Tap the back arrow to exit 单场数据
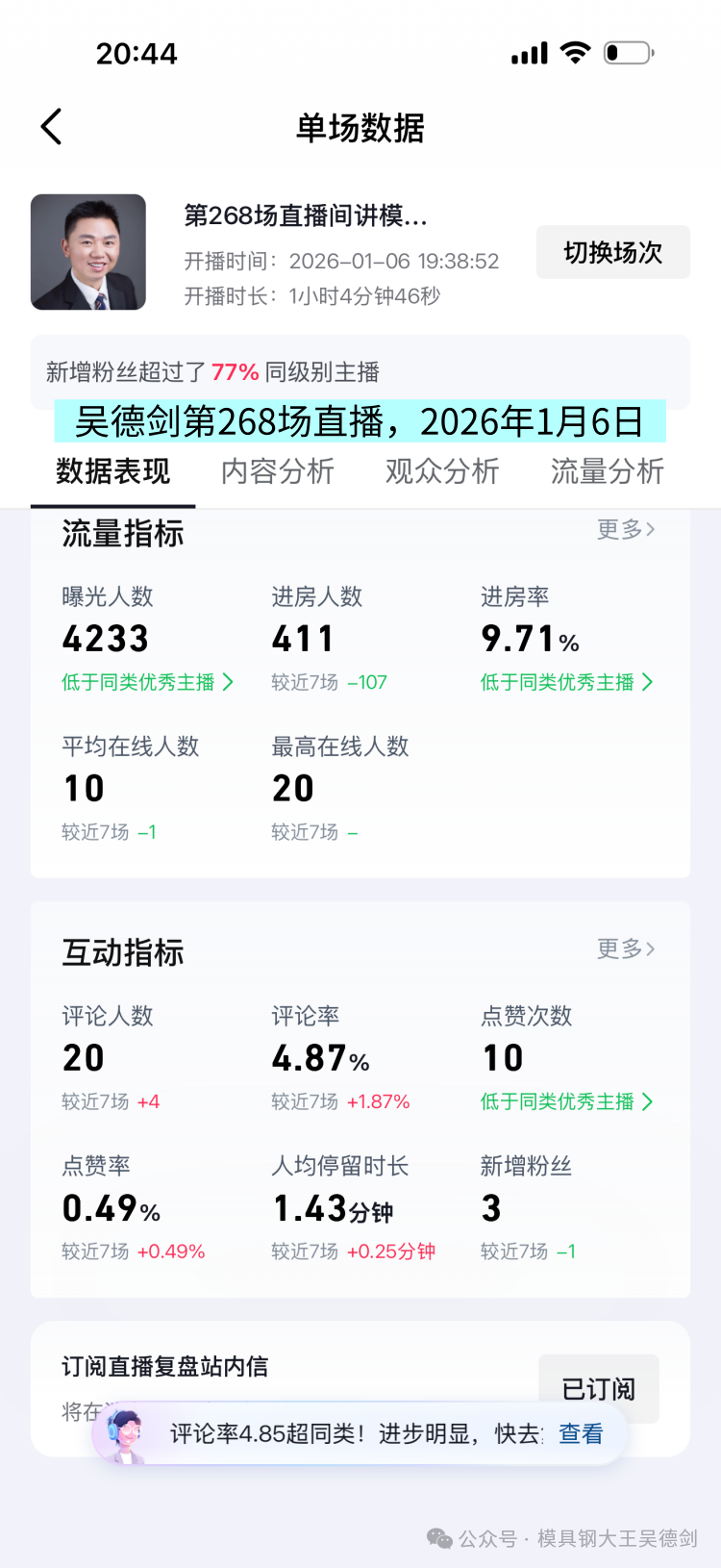The height and width of the screenshot is (1568, 721). point(51,126)
